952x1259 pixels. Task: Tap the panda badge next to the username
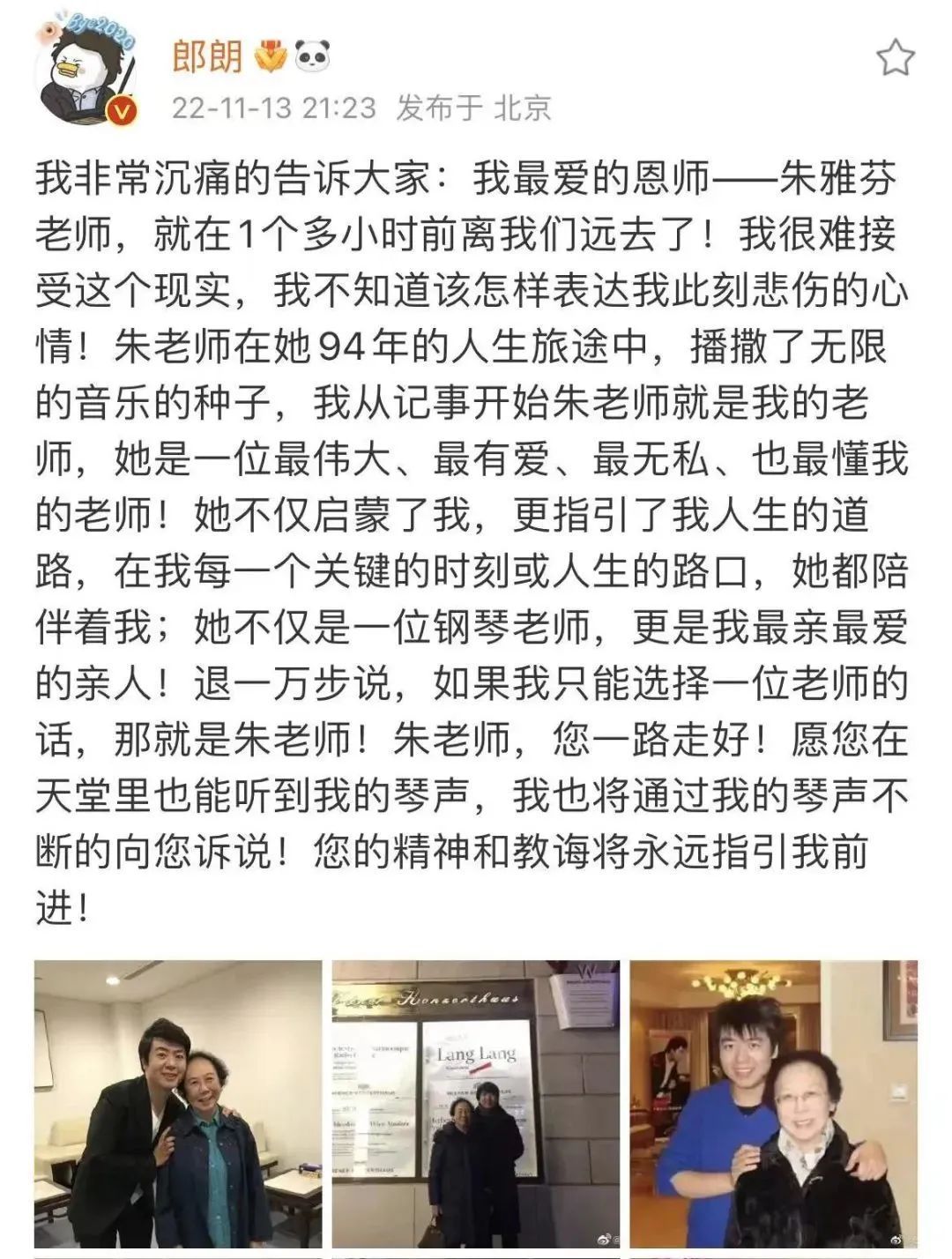click(313, 55)
